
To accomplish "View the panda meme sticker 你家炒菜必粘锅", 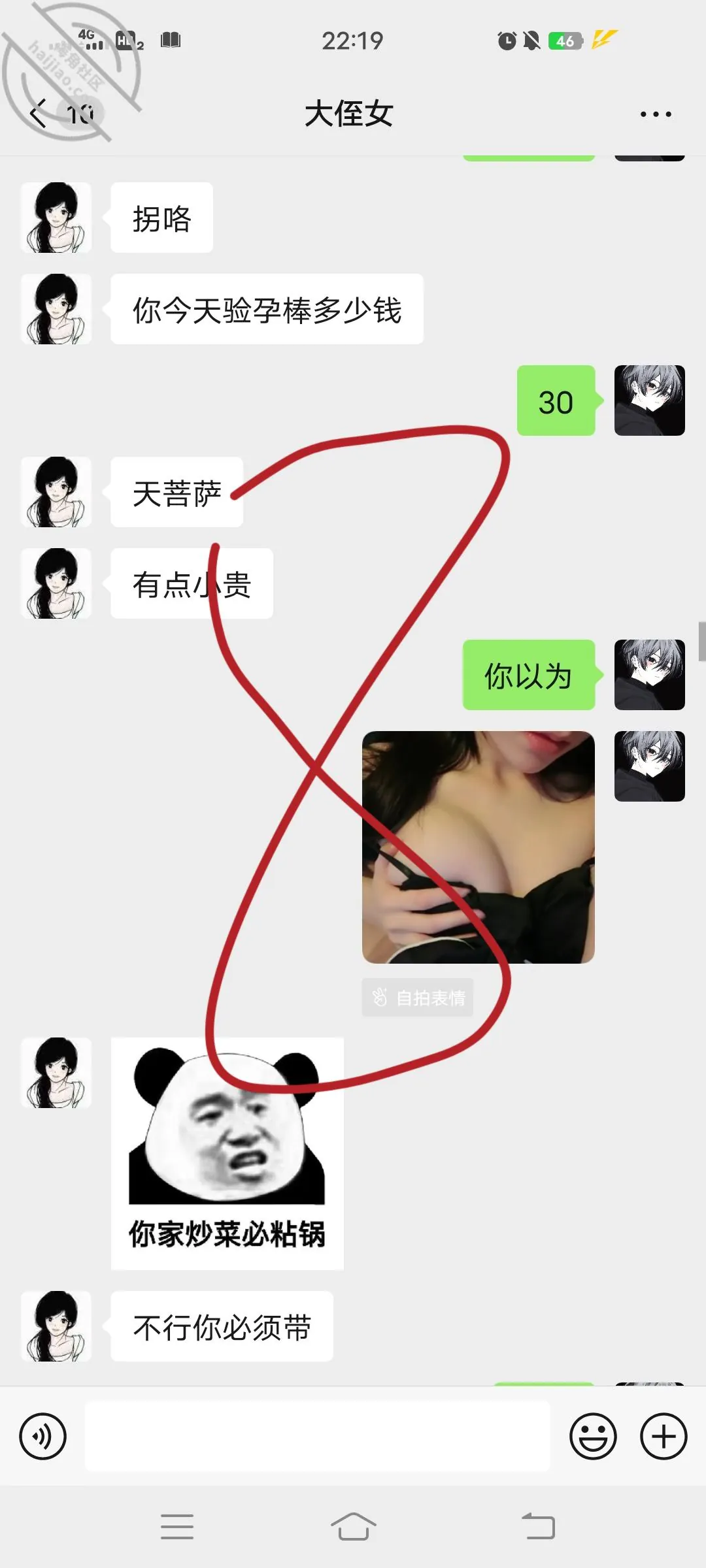I will pos(227,1154).
